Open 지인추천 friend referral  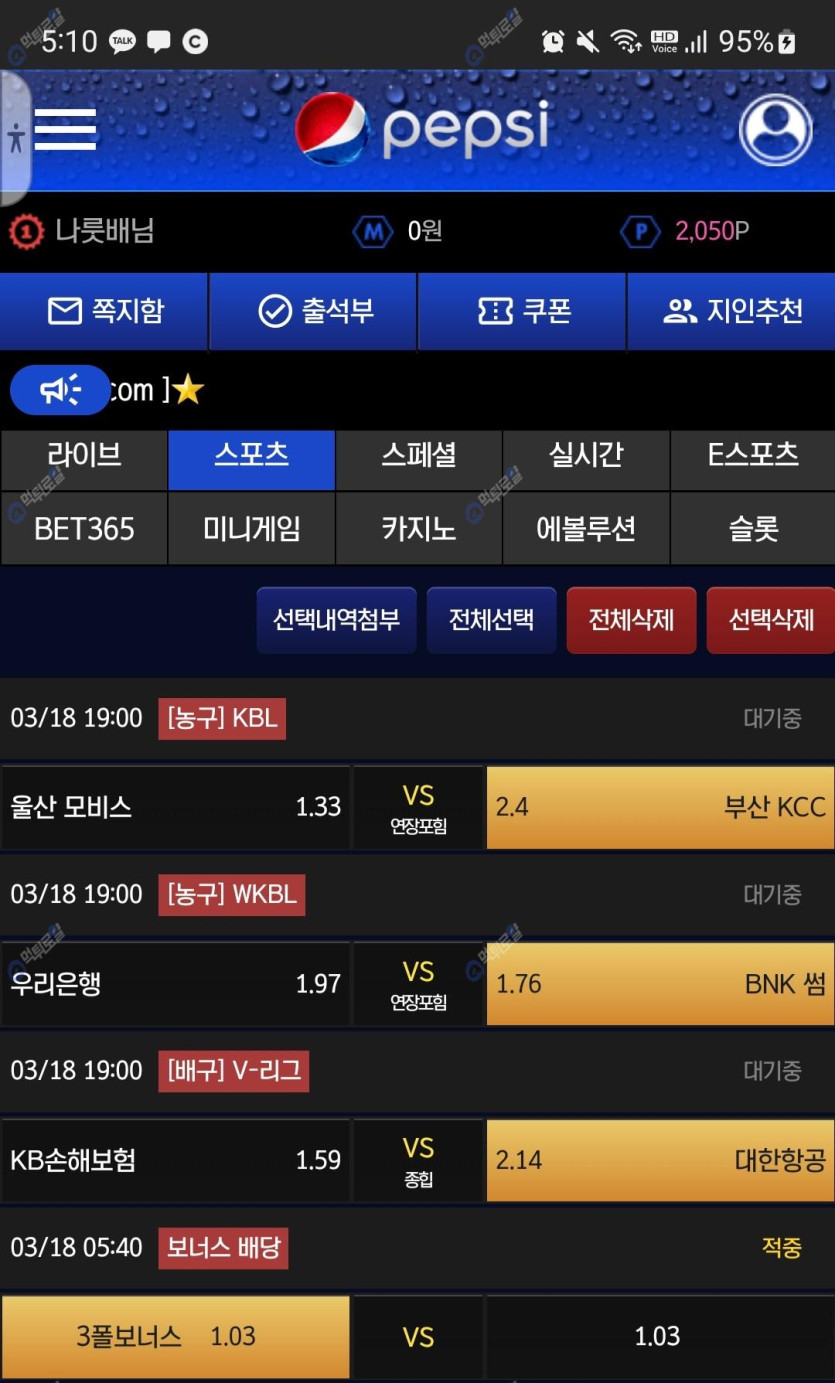pos(731,311)
